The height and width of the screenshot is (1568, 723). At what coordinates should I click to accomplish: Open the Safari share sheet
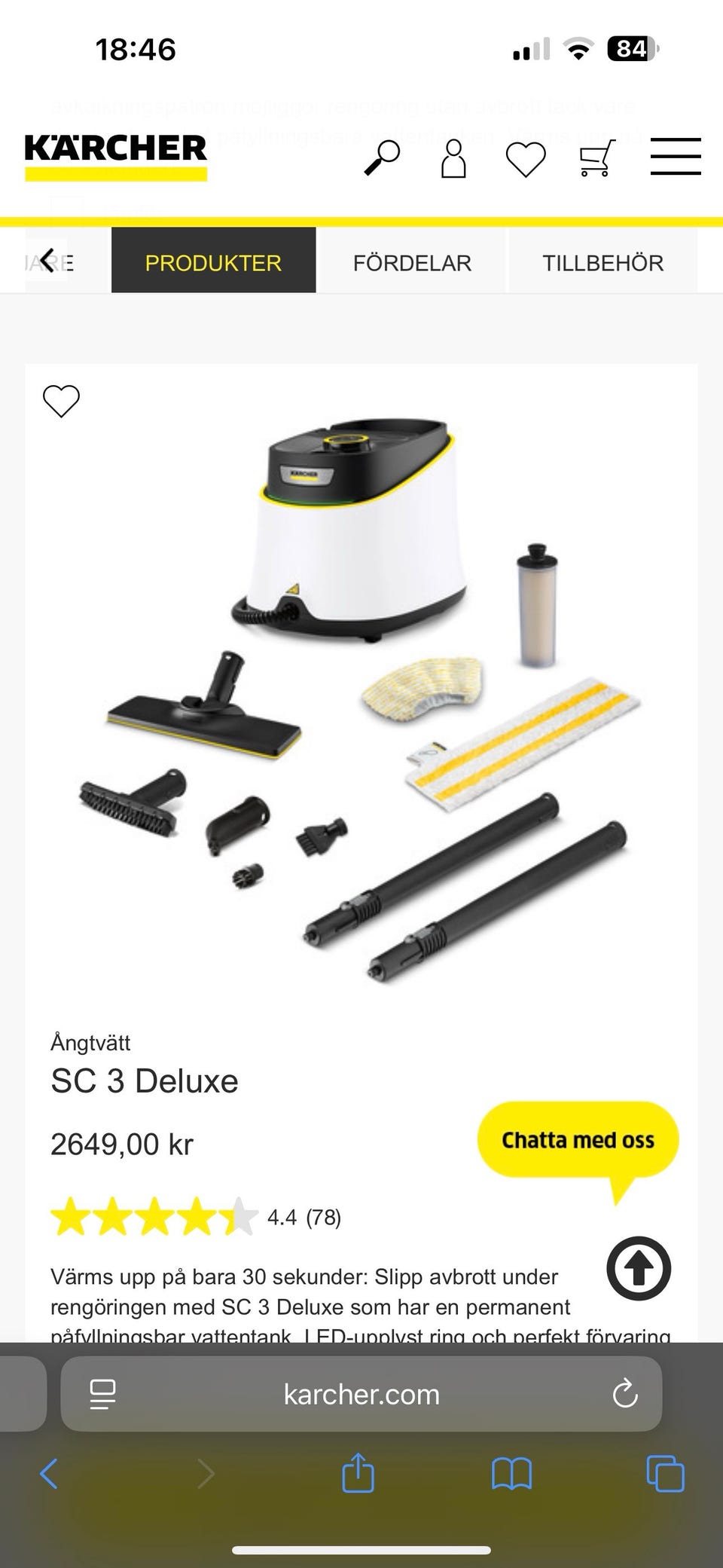coord(358,1473)
